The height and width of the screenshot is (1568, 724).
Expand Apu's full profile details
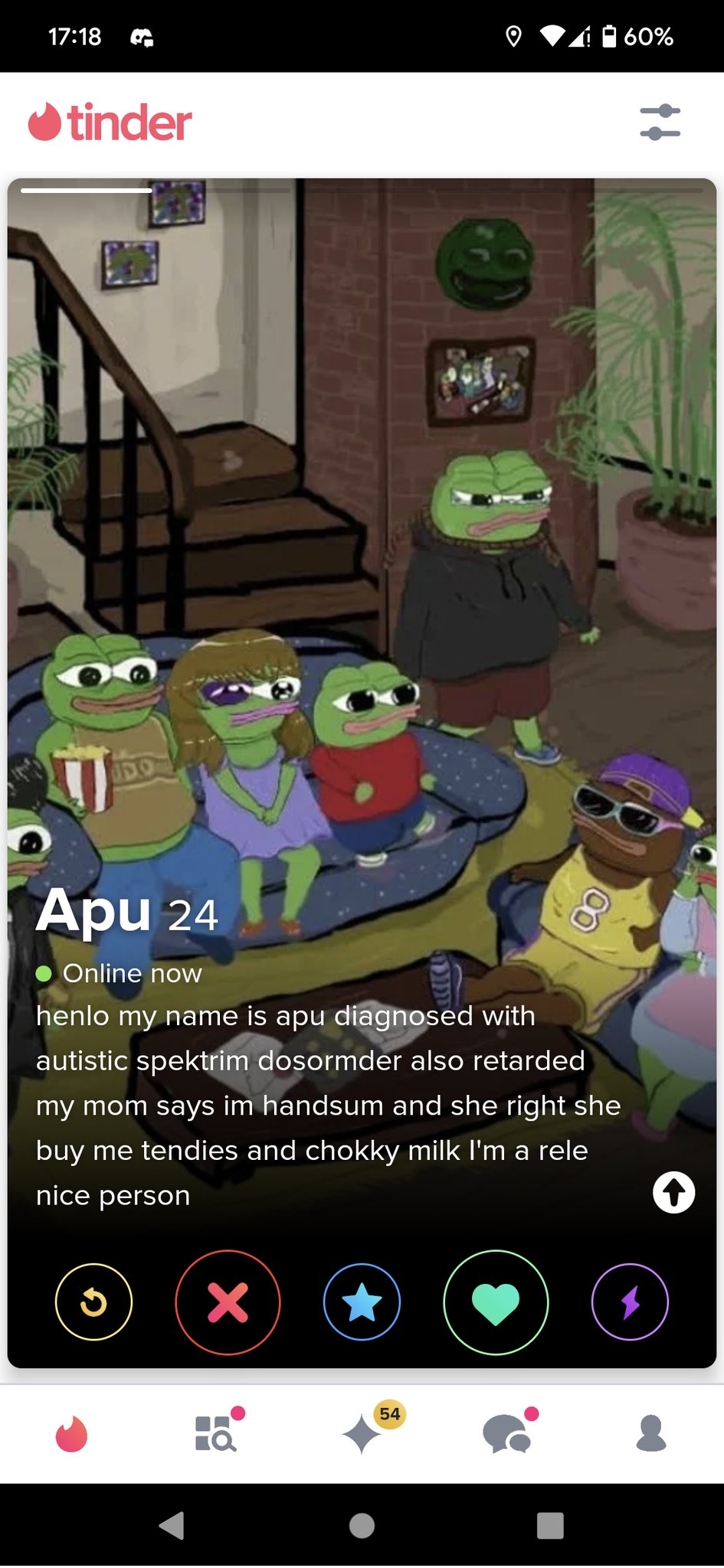click(673, 1192)
